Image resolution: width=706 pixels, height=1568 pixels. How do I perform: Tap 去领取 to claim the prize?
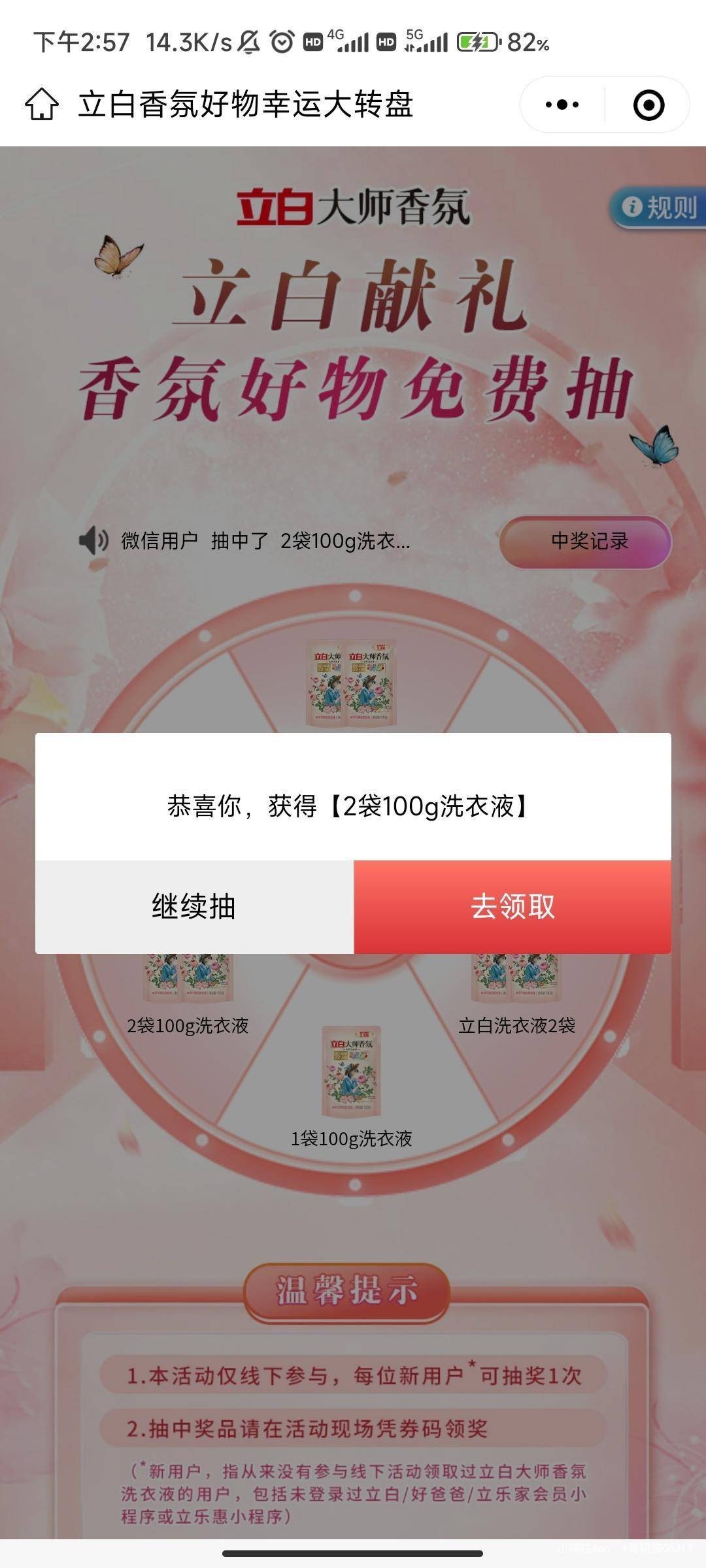[513, 907]
